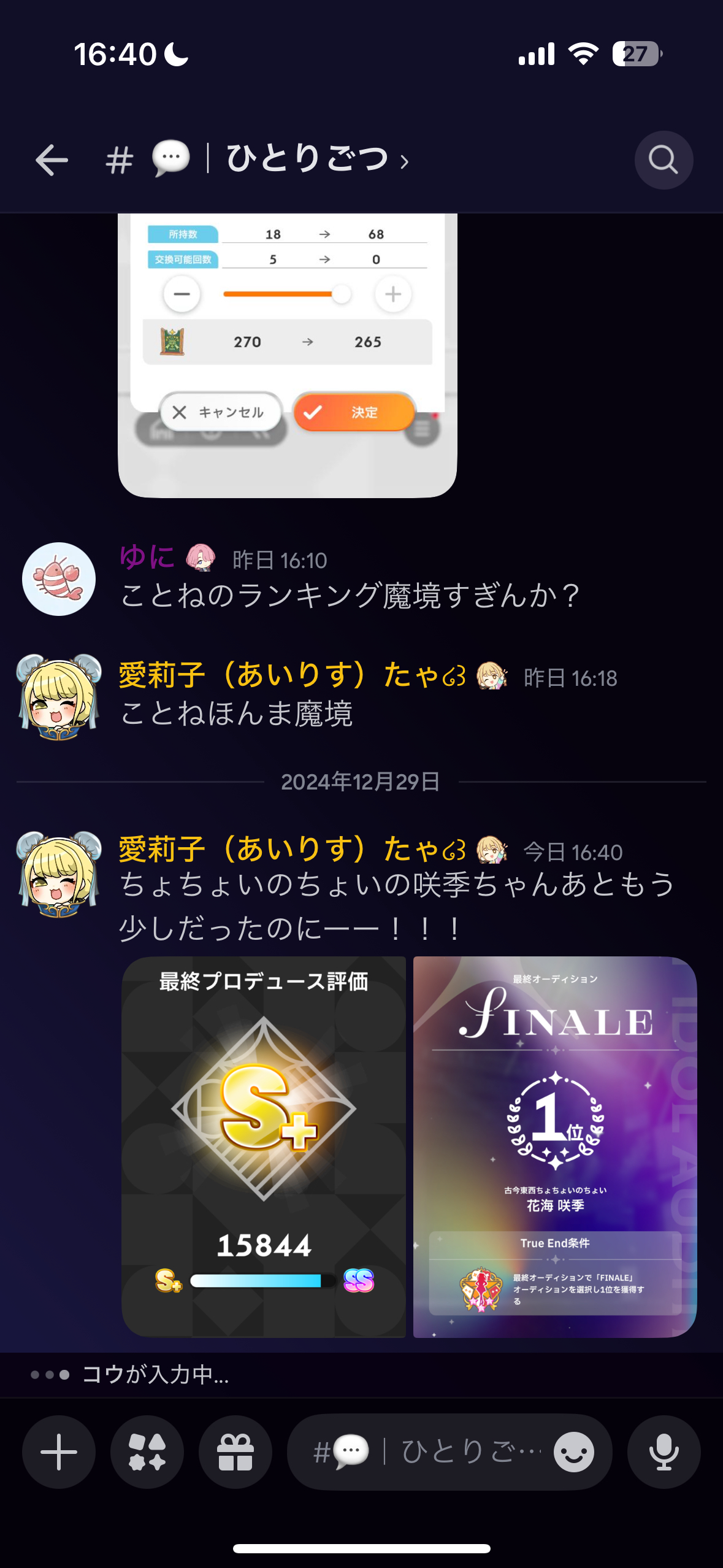723x1568 pixels.
Task: Tap the plus attachment button
Action: pos(59,1451)
